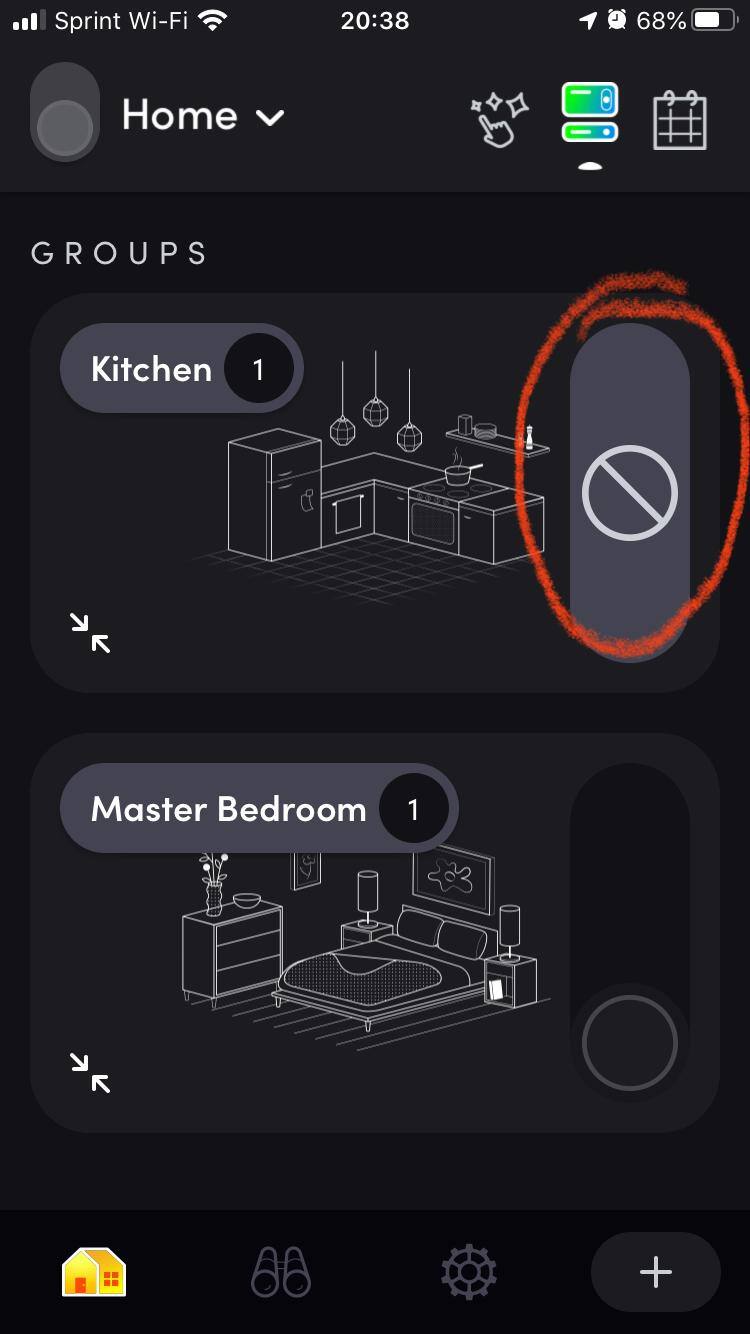The width and height of the screenshot is (750, 1334).
Task: Collapse the Master Bedroom group card
Action: point(90,1073)
